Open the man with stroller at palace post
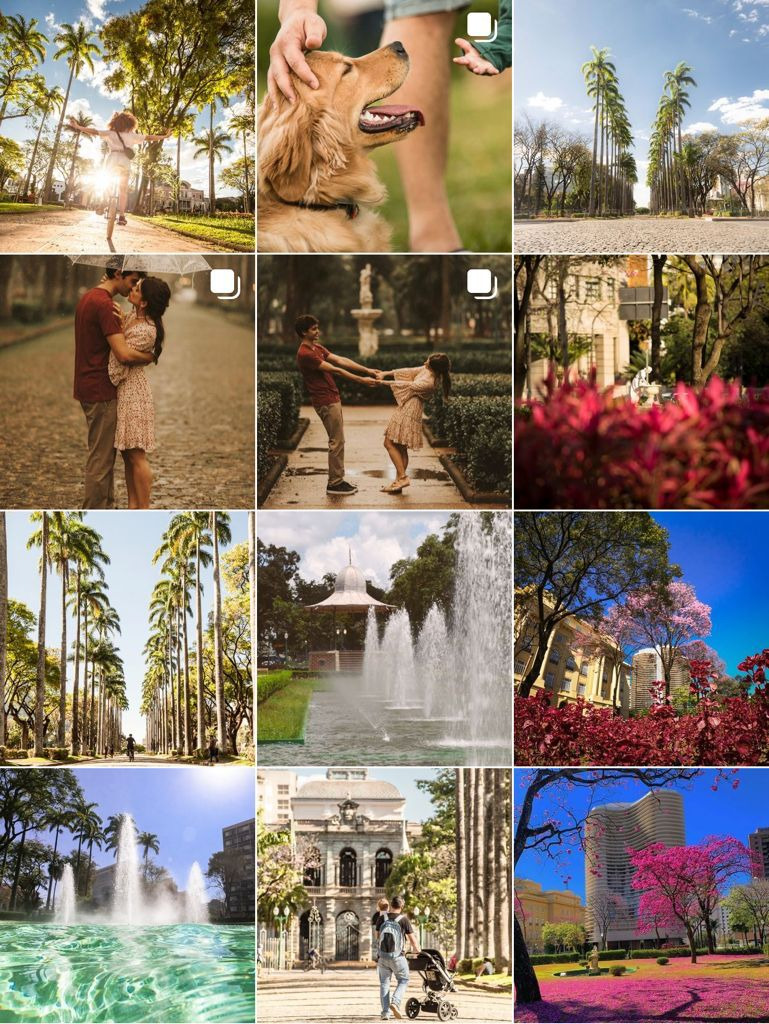769x1024 pixels. pos(384,895)
